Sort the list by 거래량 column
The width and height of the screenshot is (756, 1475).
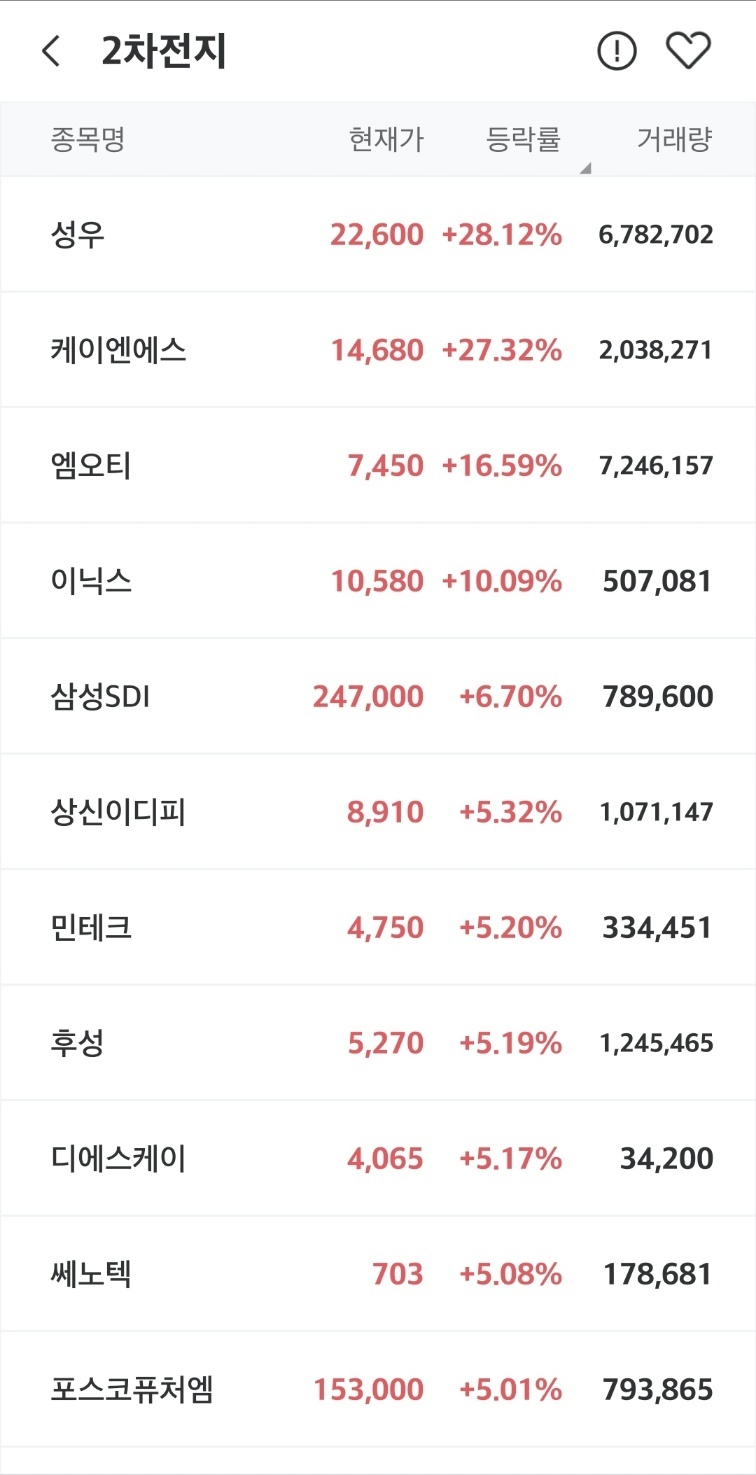point(674,140)
